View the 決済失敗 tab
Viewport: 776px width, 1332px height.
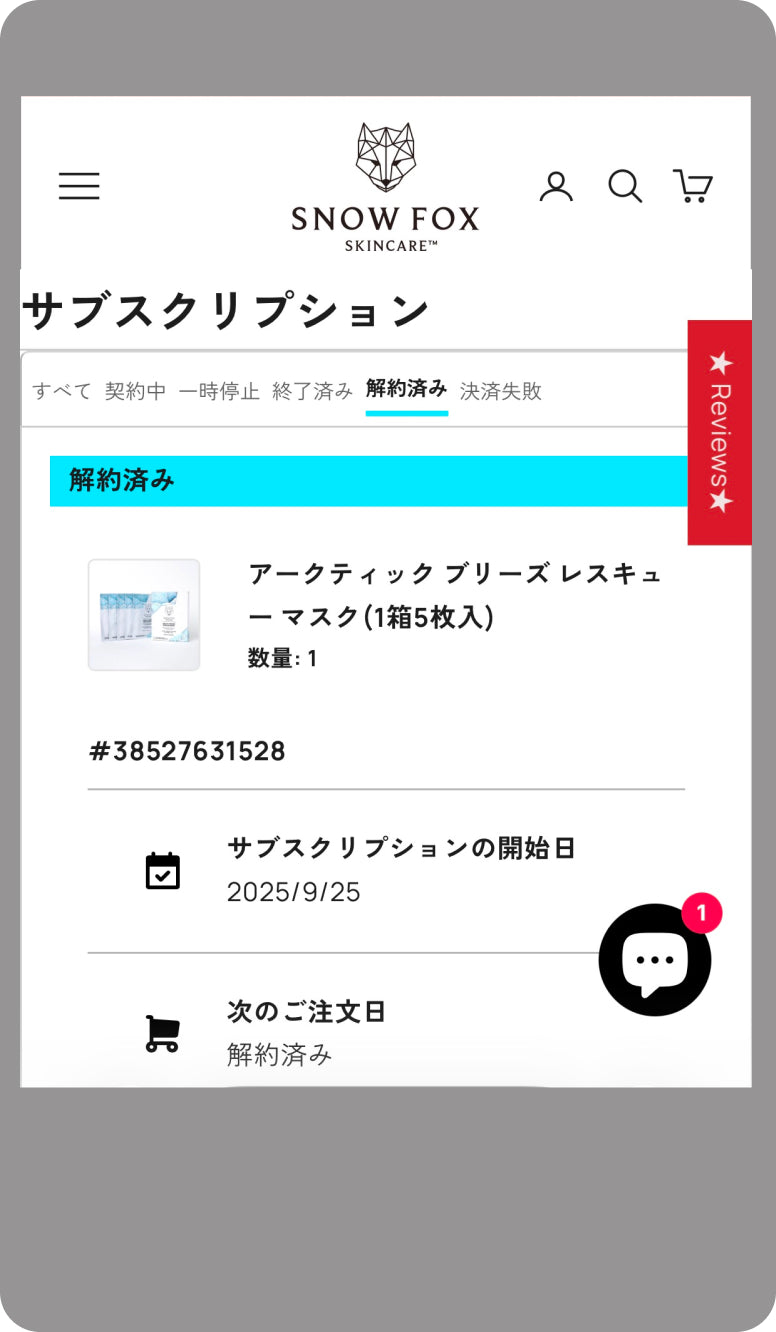coord(501,391)
